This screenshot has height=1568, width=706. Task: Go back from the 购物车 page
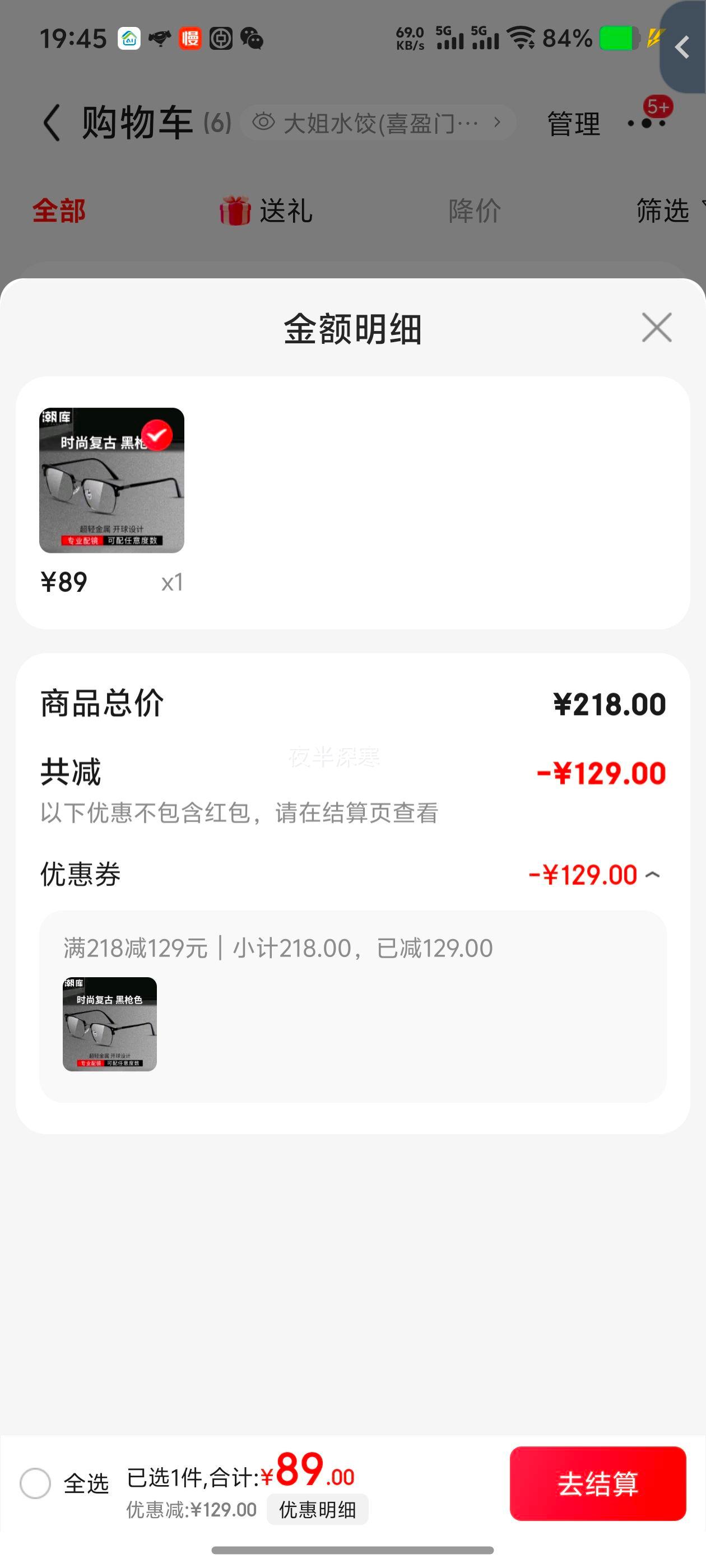coord(52,123)
